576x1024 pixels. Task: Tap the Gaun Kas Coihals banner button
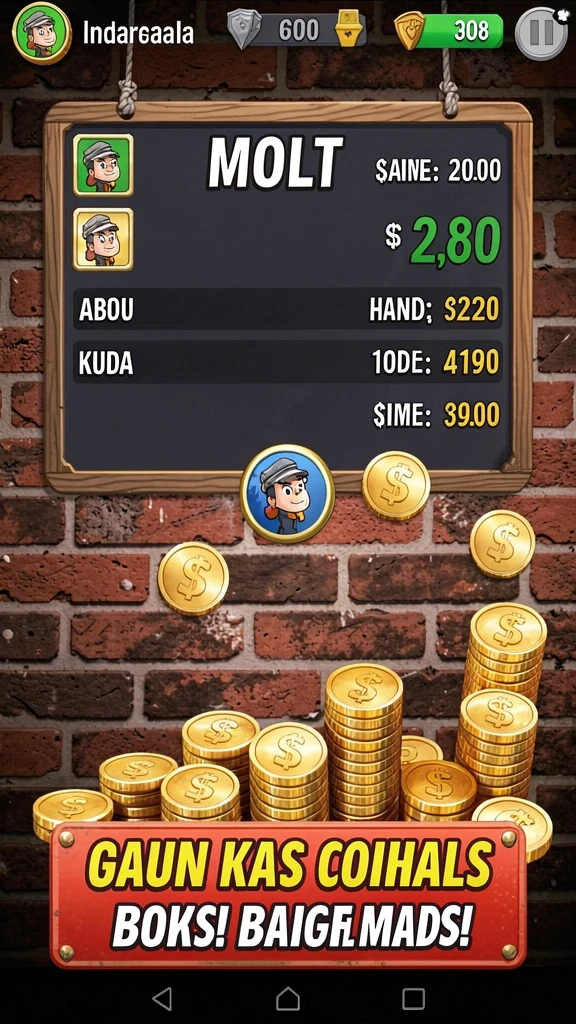[x=287, y=894]
